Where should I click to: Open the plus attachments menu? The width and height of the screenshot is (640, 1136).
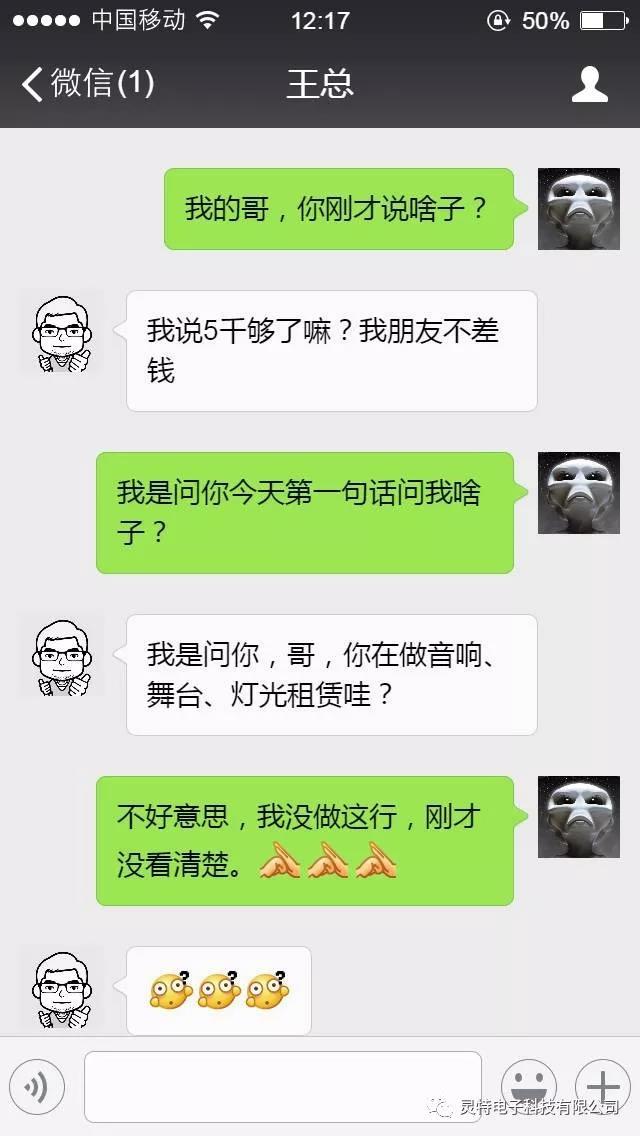click(x=602, y=1086)
